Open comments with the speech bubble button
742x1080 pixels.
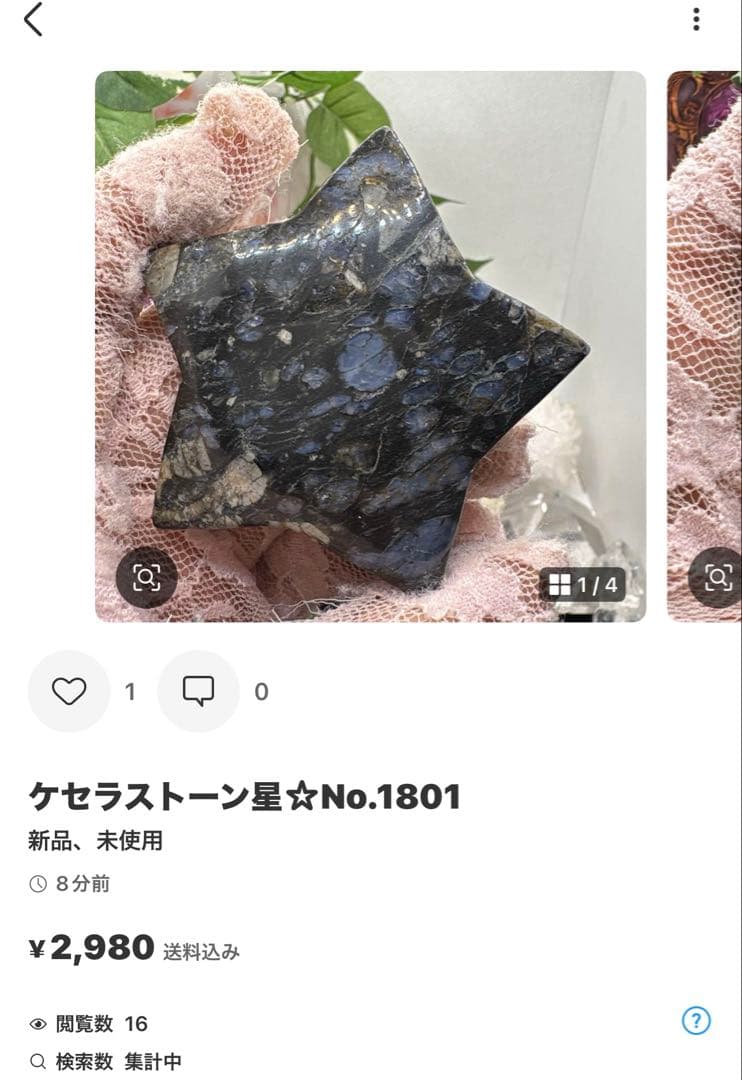[200, 691]
